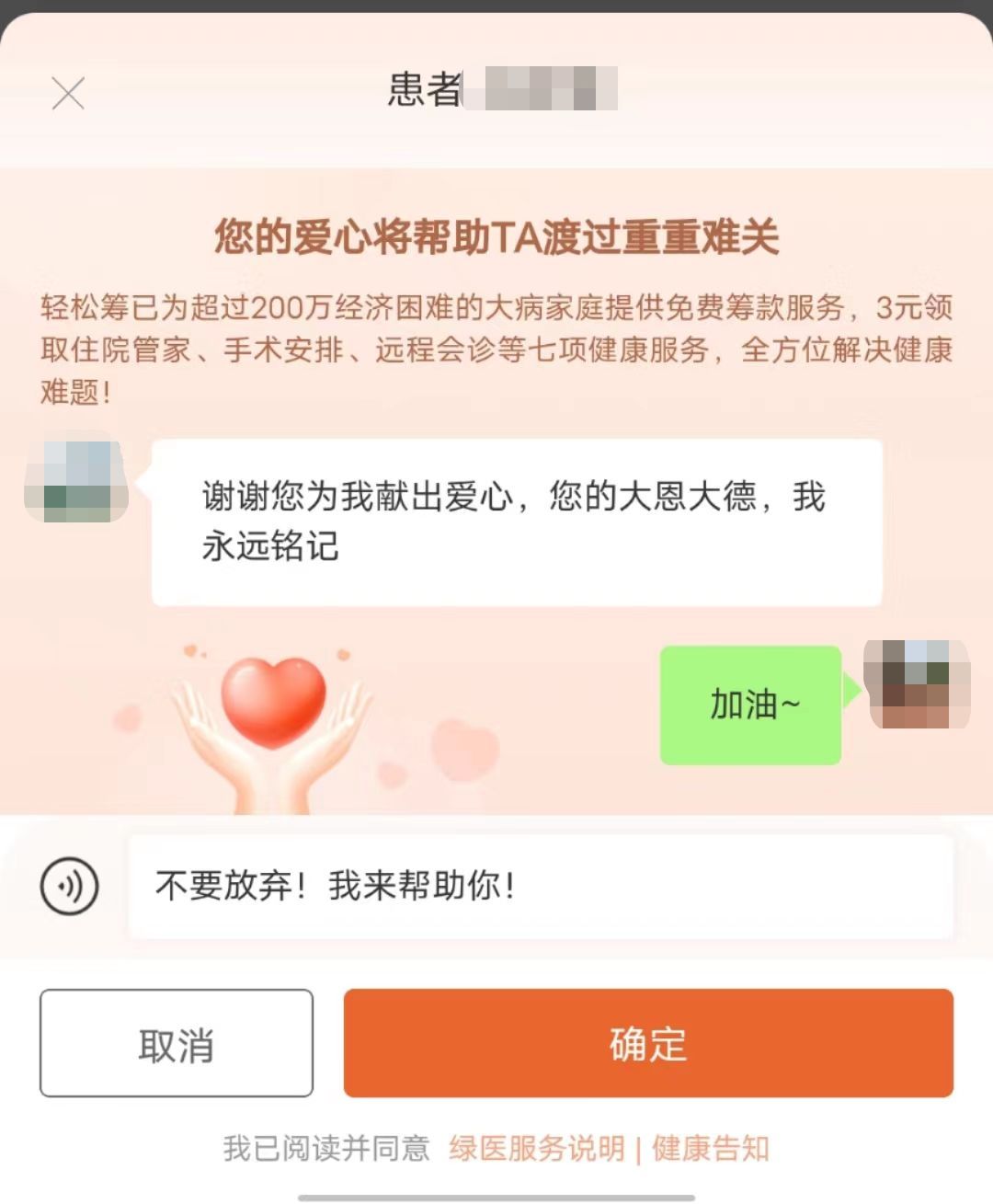Cancel using the 取消 button
The image size is (993, 1204).
coord(177,1042)
